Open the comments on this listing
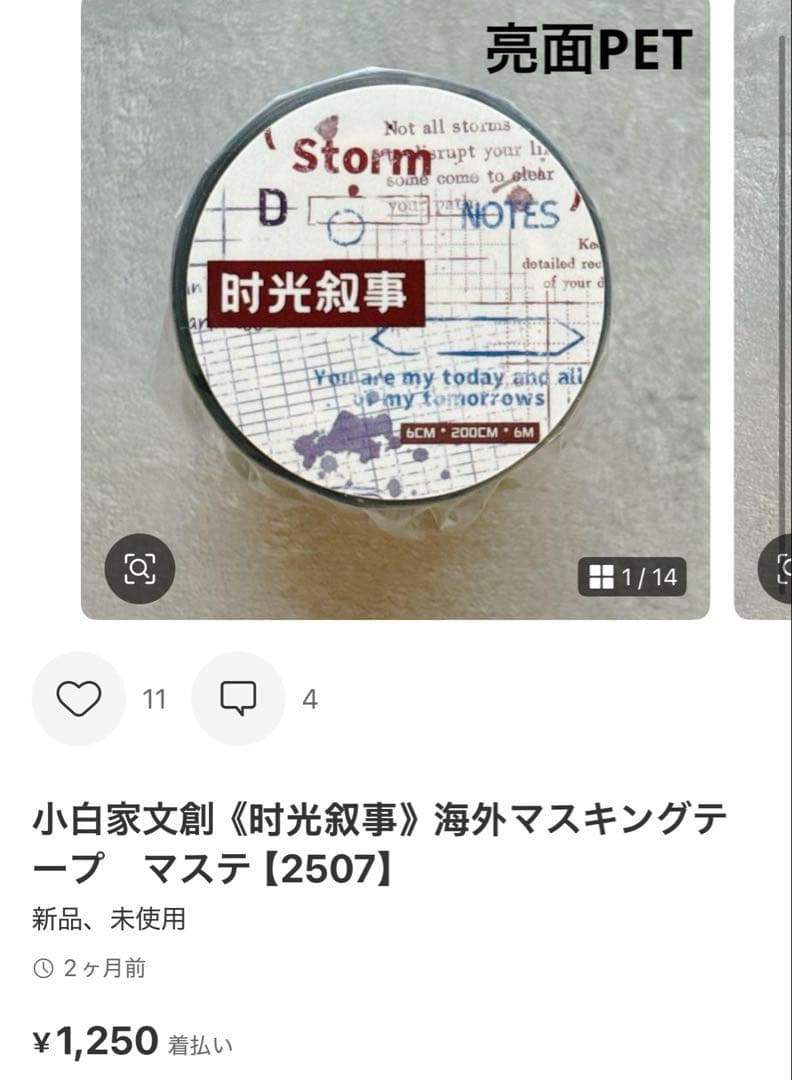 tap(238, 699)
